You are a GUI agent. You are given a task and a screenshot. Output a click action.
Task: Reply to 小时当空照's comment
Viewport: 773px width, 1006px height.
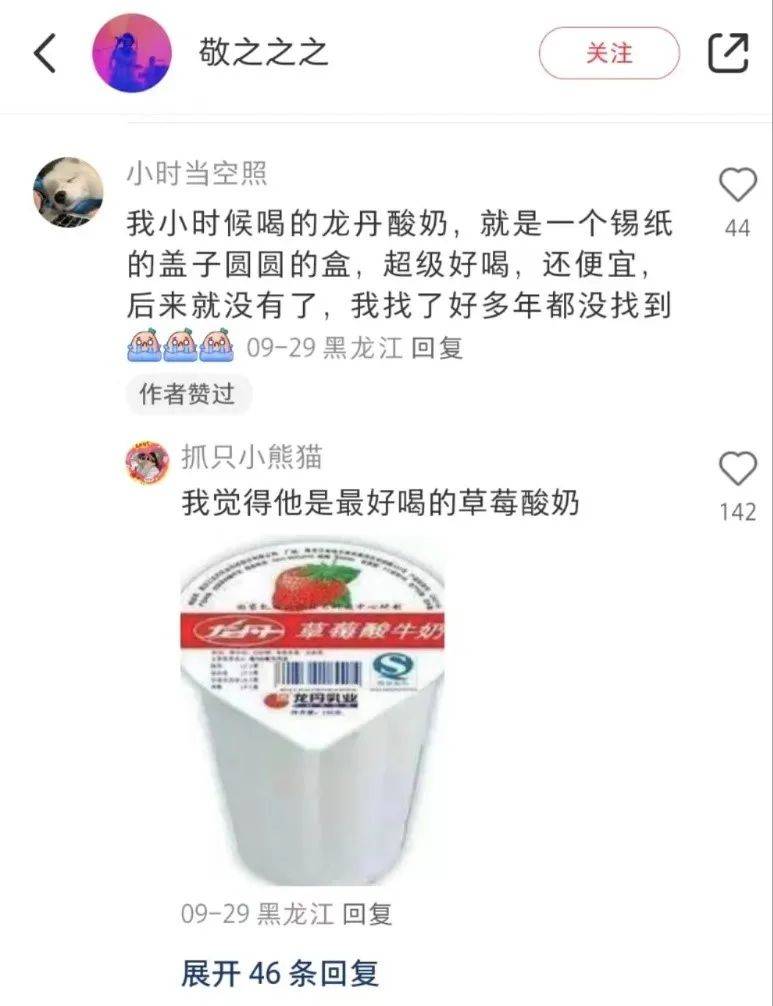click(x=437, y=348)
